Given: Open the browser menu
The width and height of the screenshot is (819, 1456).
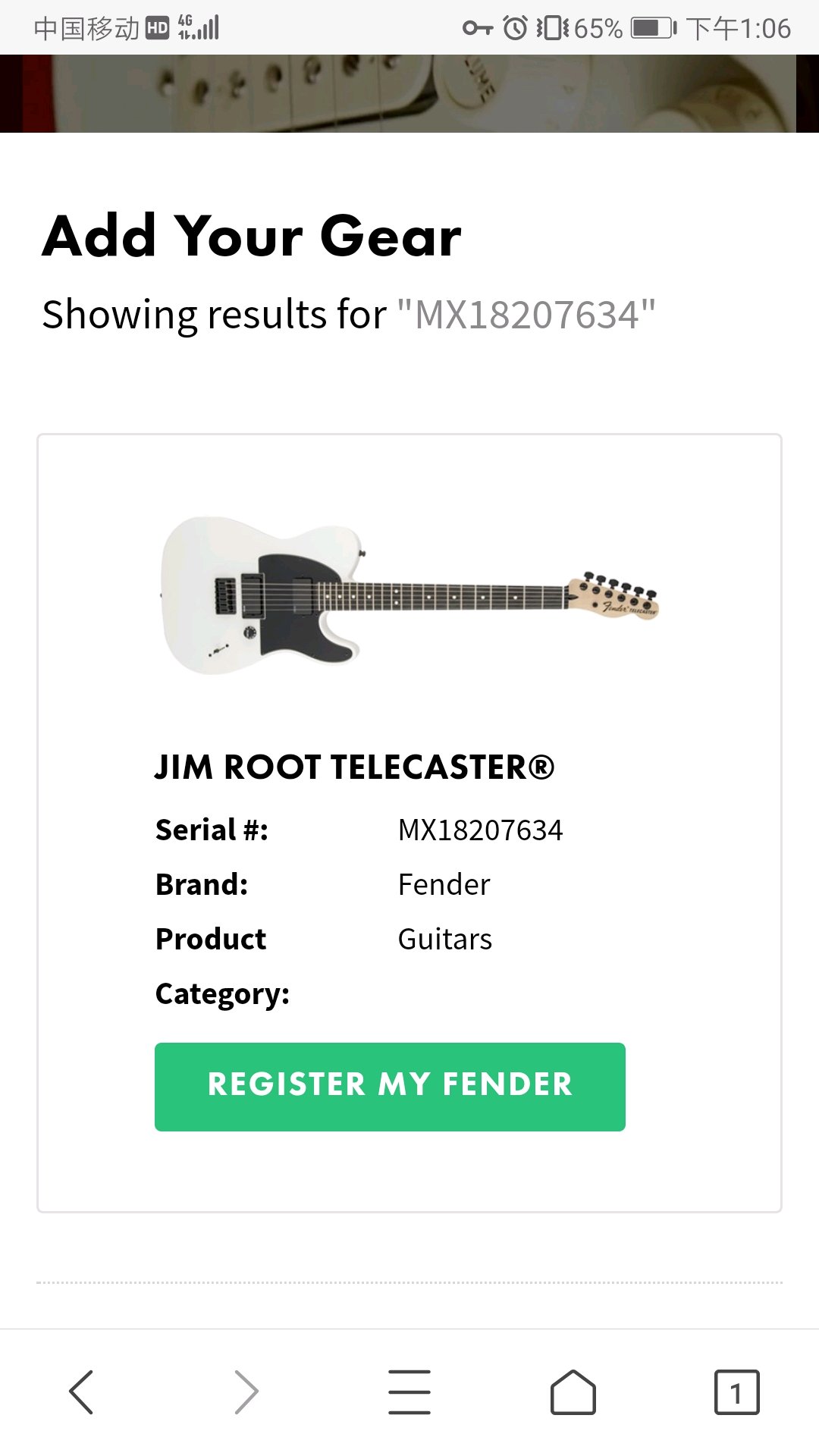Looking at the screenshot, I should point(409,1392).
